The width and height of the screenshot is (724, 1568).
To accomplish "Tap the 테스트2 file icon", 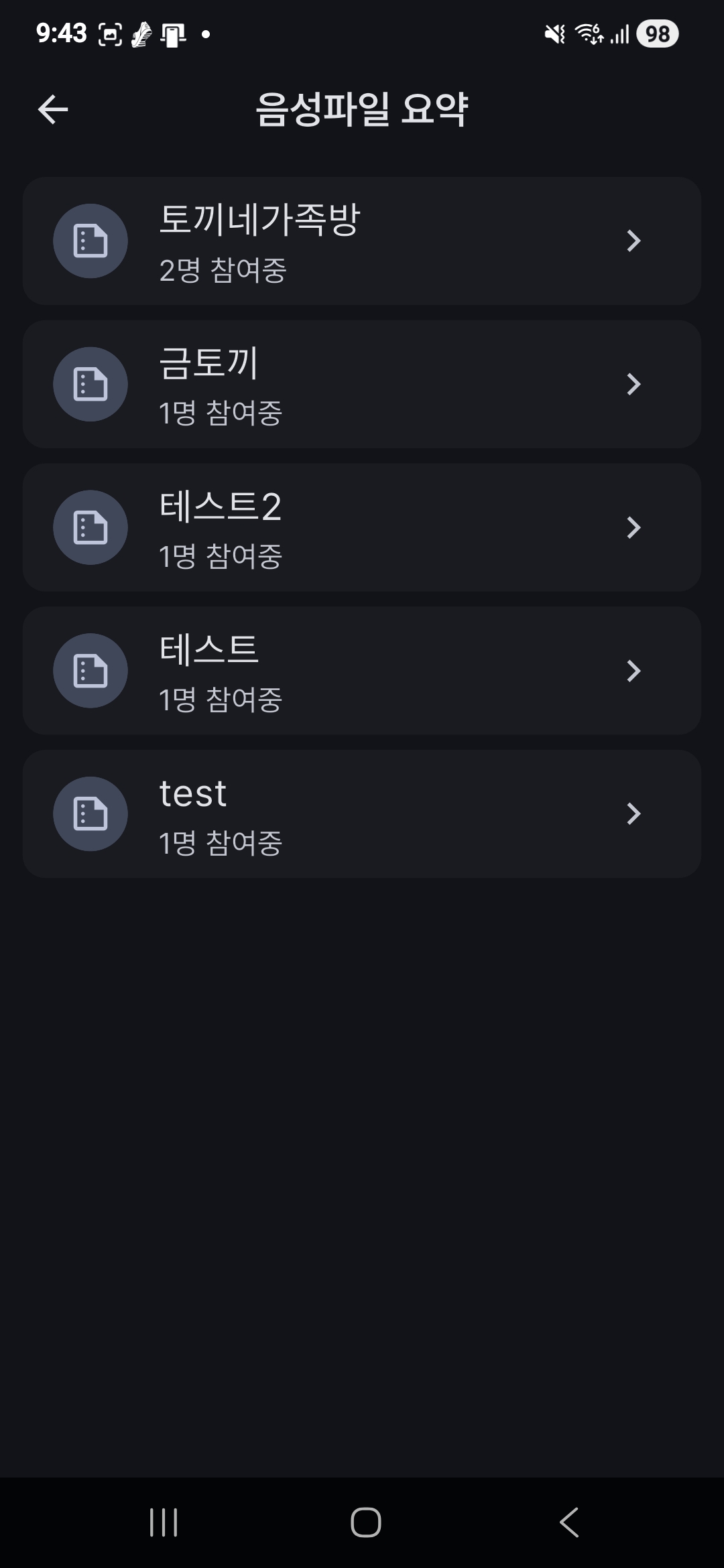I will coord(90,527).
